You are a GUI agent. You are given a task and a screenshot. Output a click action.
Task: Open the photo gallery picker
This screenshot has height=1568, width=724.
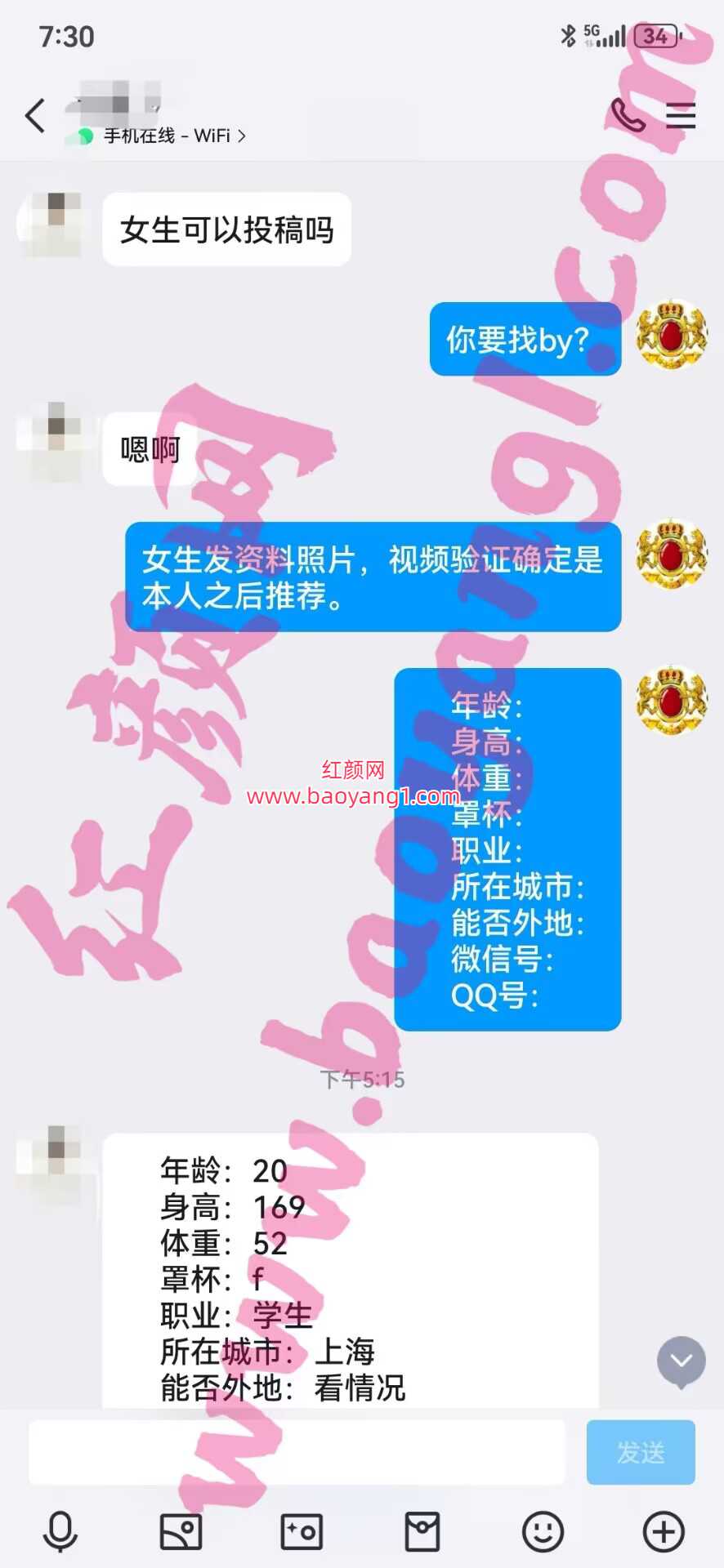click(x=181, y=1531)
